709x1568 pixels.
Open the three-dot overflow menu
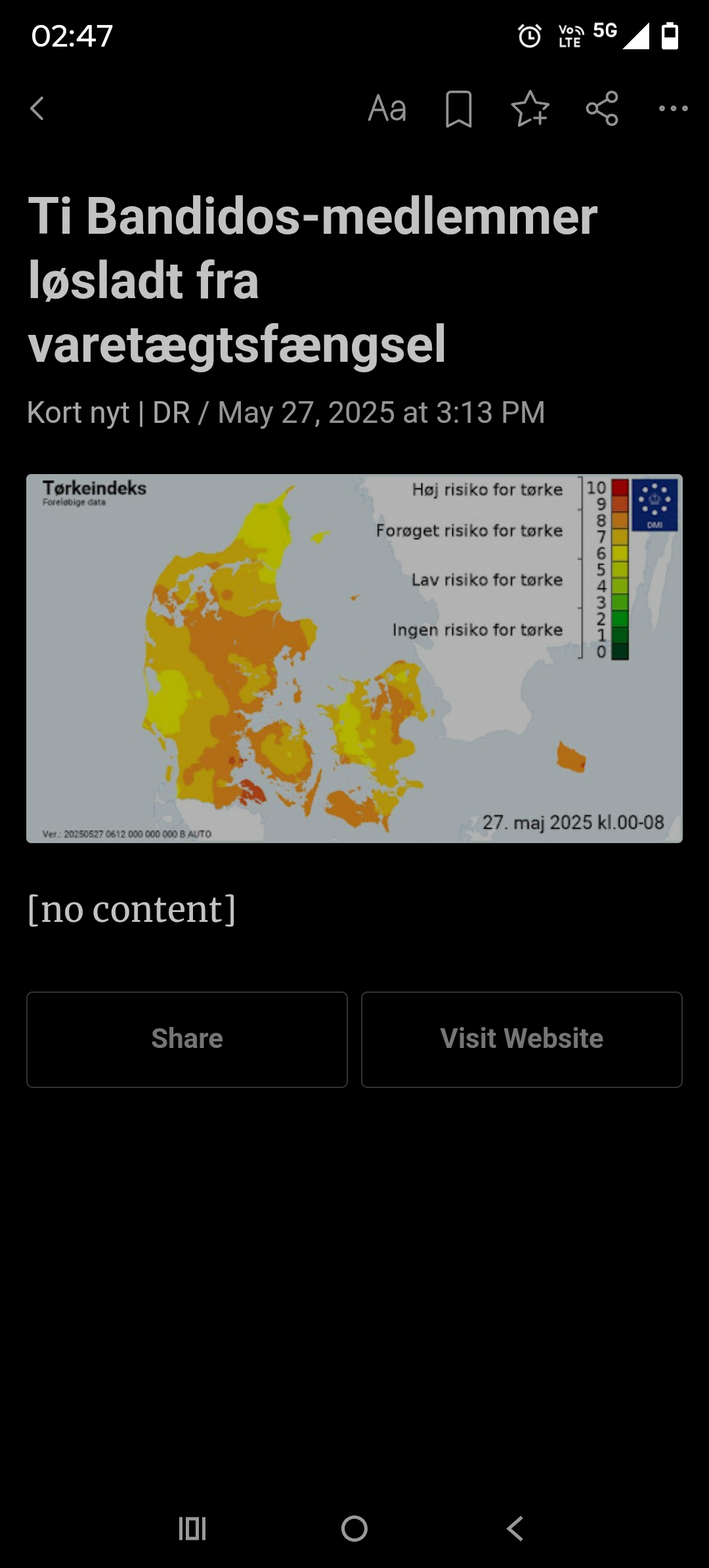click(674, 108)
